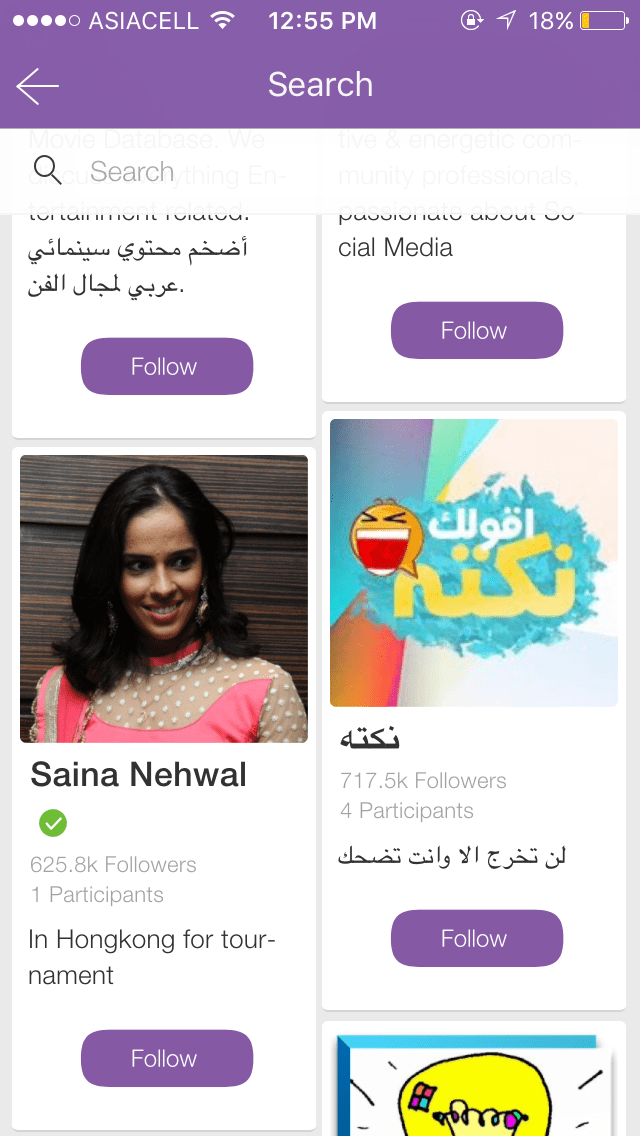The width and height of the screenshot is (640, 1136).
Task: Open the نكته joke channel image
Action: point(474,563)
